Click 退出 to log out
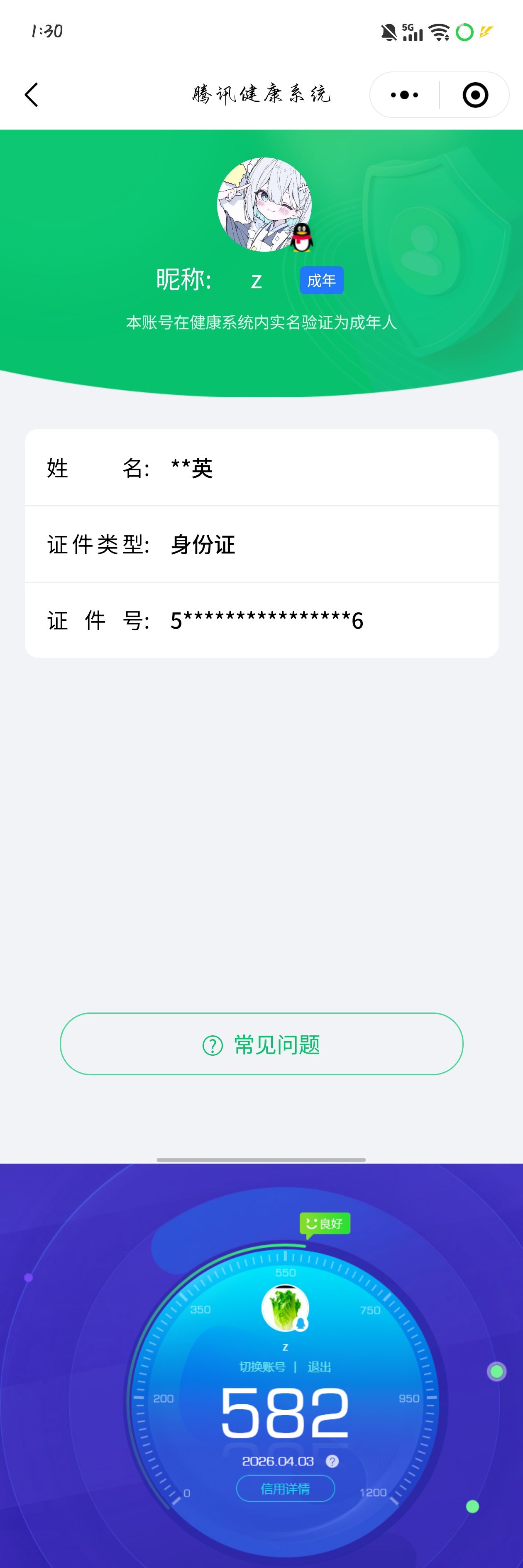This screenshot has width=523, height=1568. [x=319, y=1366]
